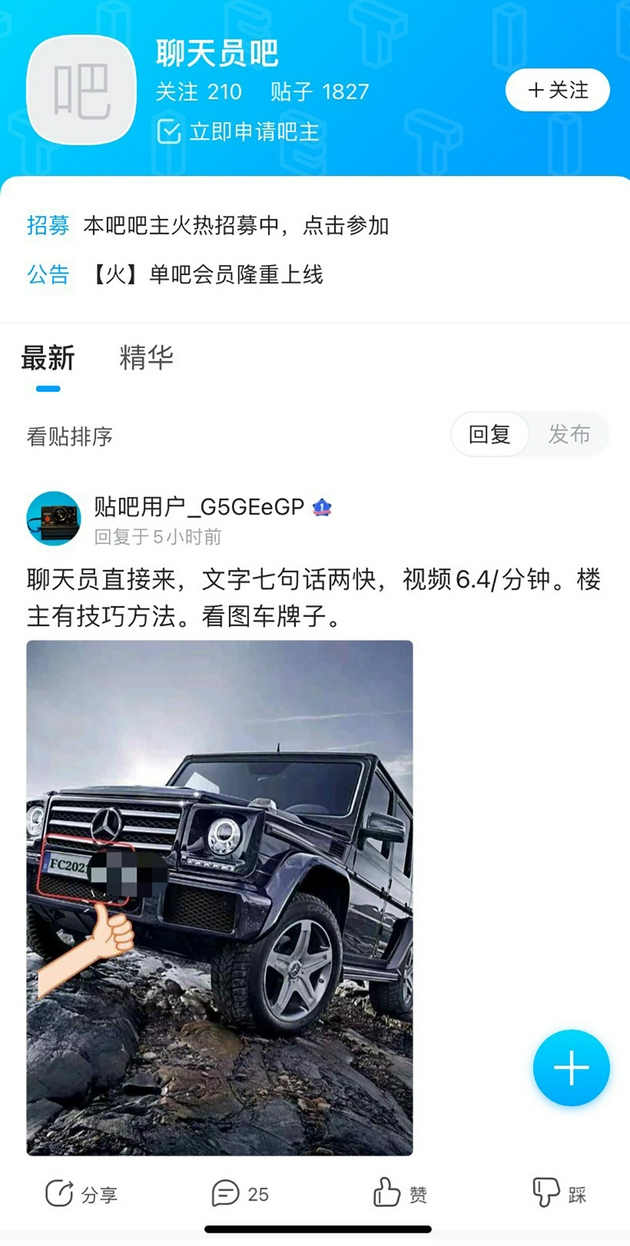Open the 聊天员吧 forum avatar
The width and height of the screenshot is (630, 1246).
pyautogui.click(x=81, y=90)
